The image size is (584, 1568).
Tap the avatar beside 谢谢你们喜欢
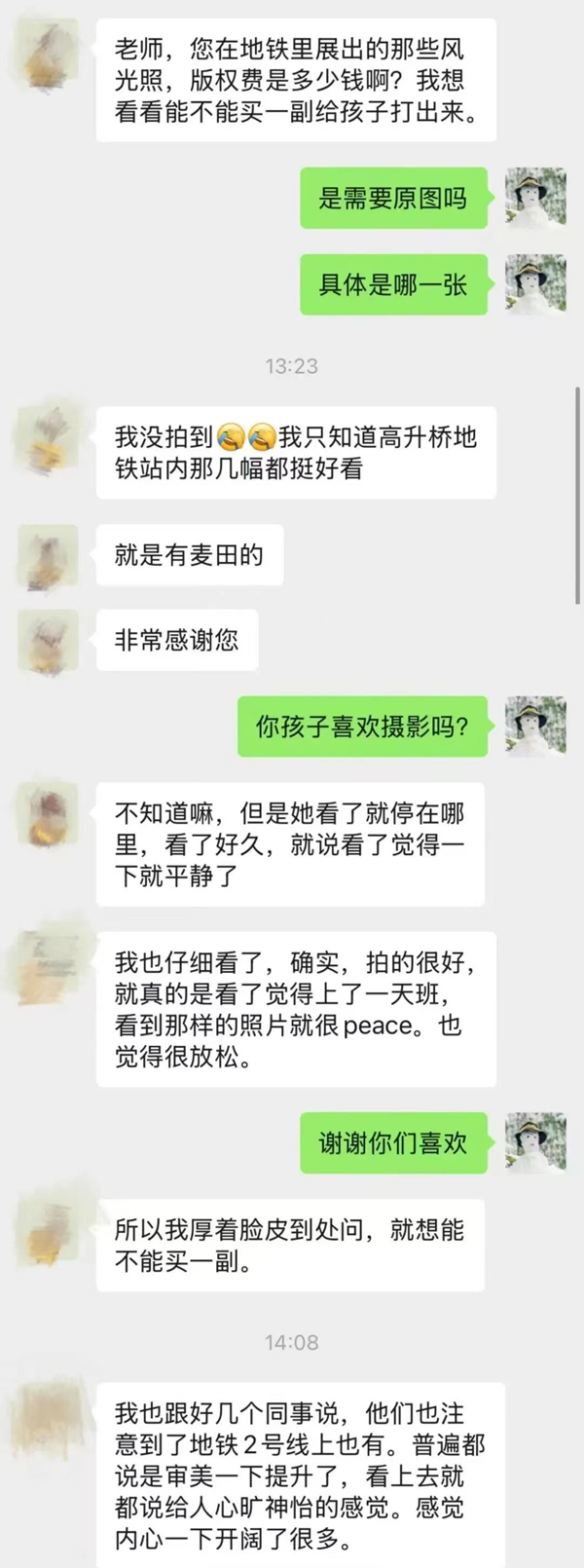click(535, 1141)
